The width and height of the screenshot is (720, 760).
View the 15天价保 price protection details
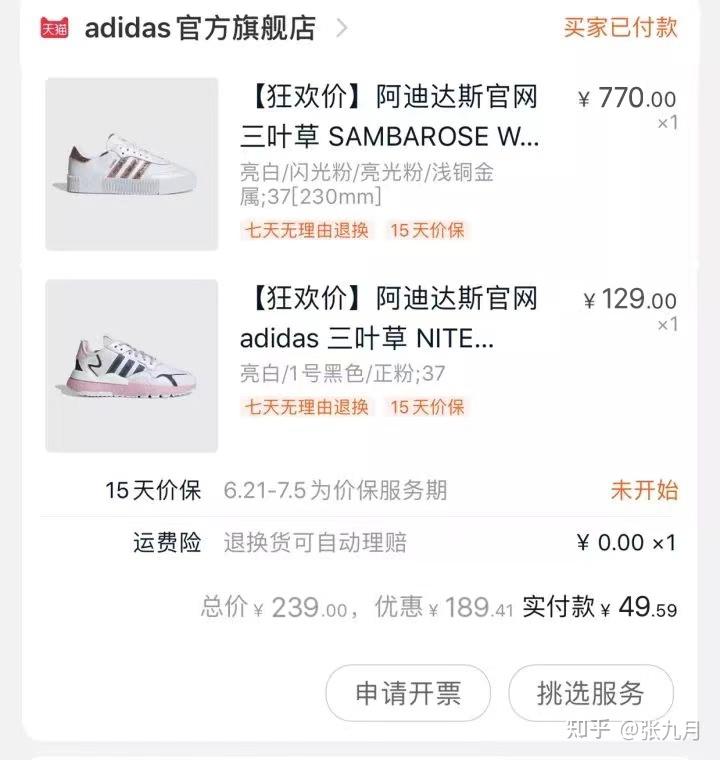[x=390, y=490]
